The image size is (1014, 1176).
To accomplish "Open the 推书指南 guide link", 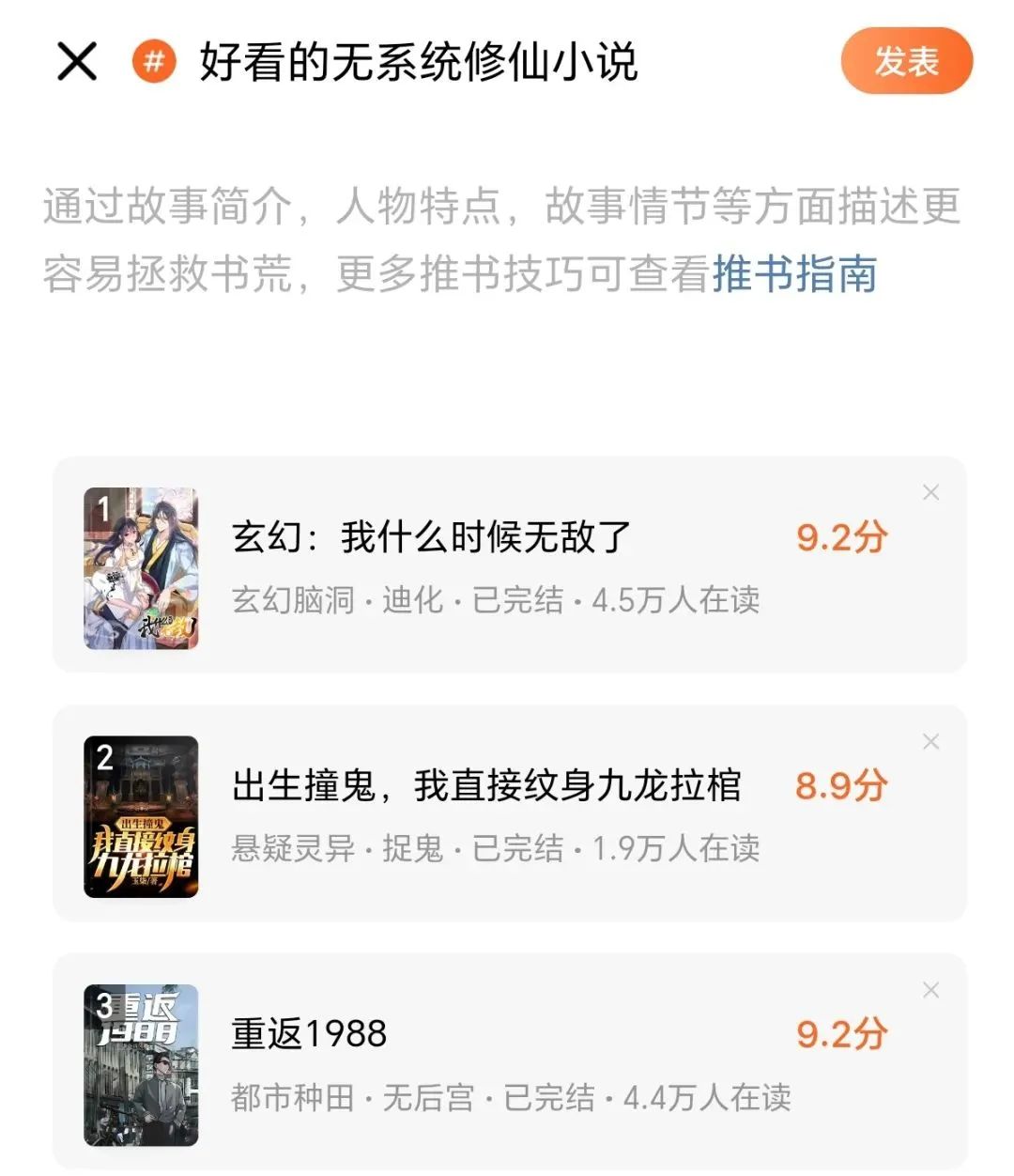I will coord(796,274).
